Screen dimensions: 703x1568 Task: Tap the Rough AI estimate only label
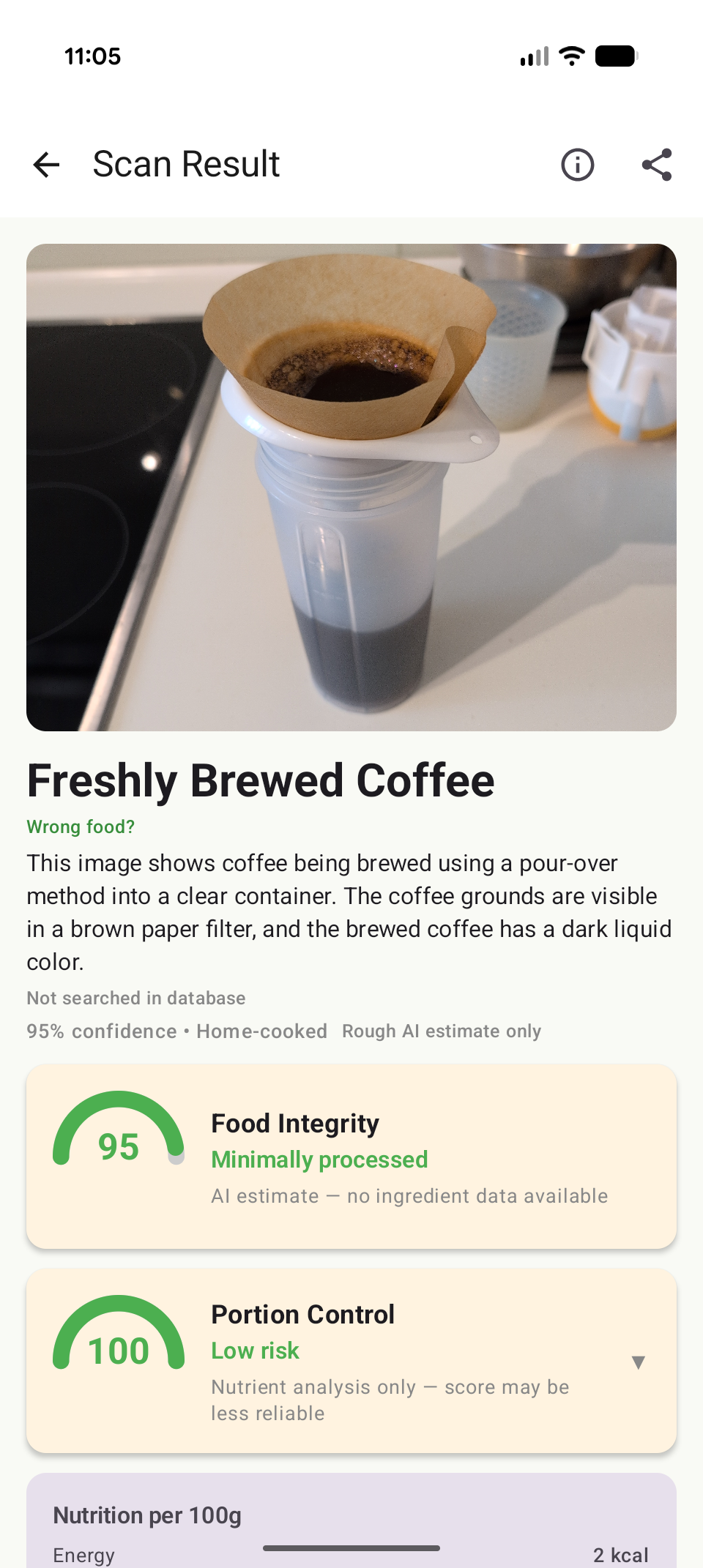pos(441,1031)
